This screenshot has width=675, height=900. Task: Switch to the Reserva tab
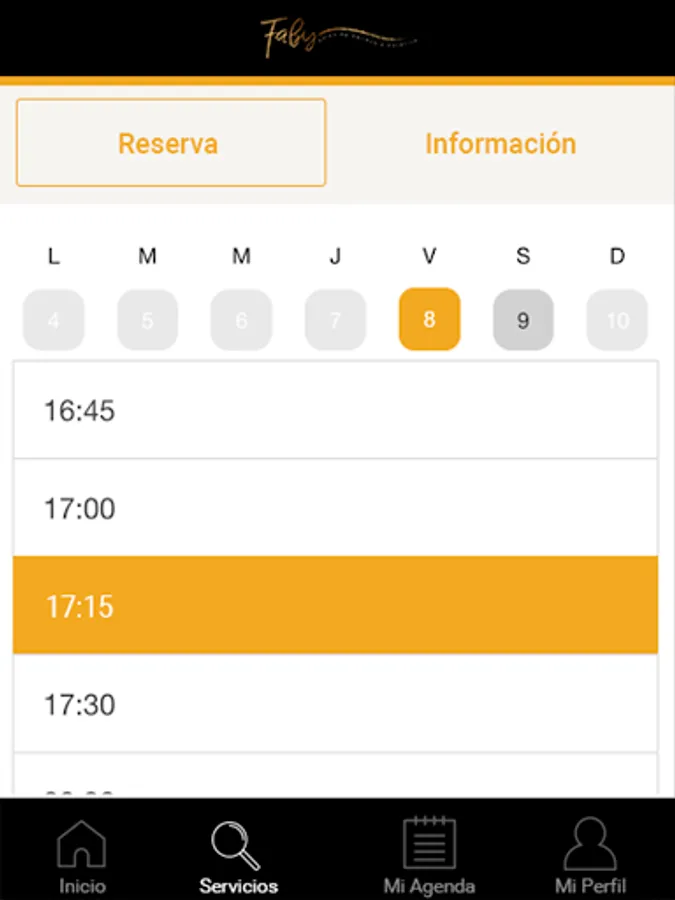(x=171, y=143)
